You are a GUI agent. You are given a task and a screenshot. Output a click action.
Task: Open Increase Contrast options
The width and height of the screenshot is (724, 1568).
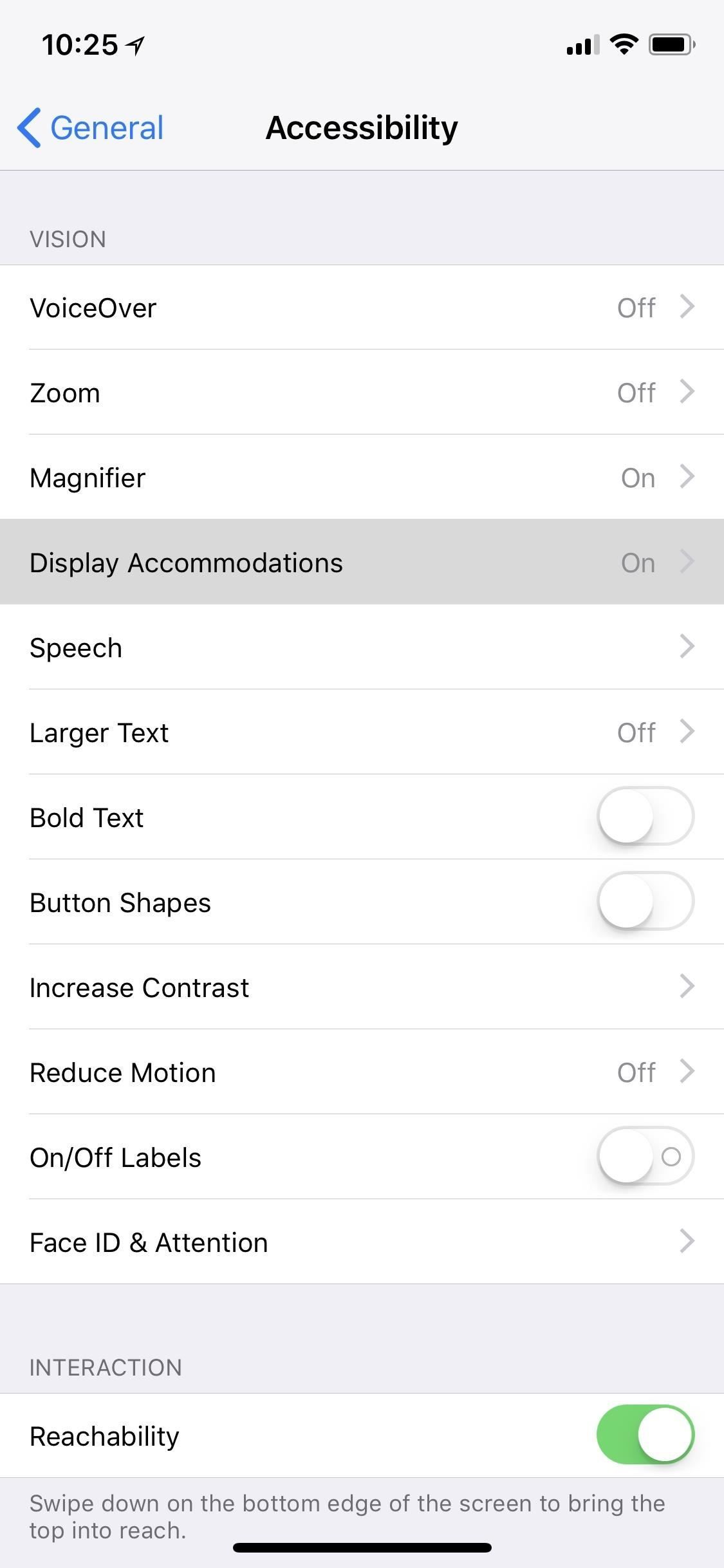362,987
